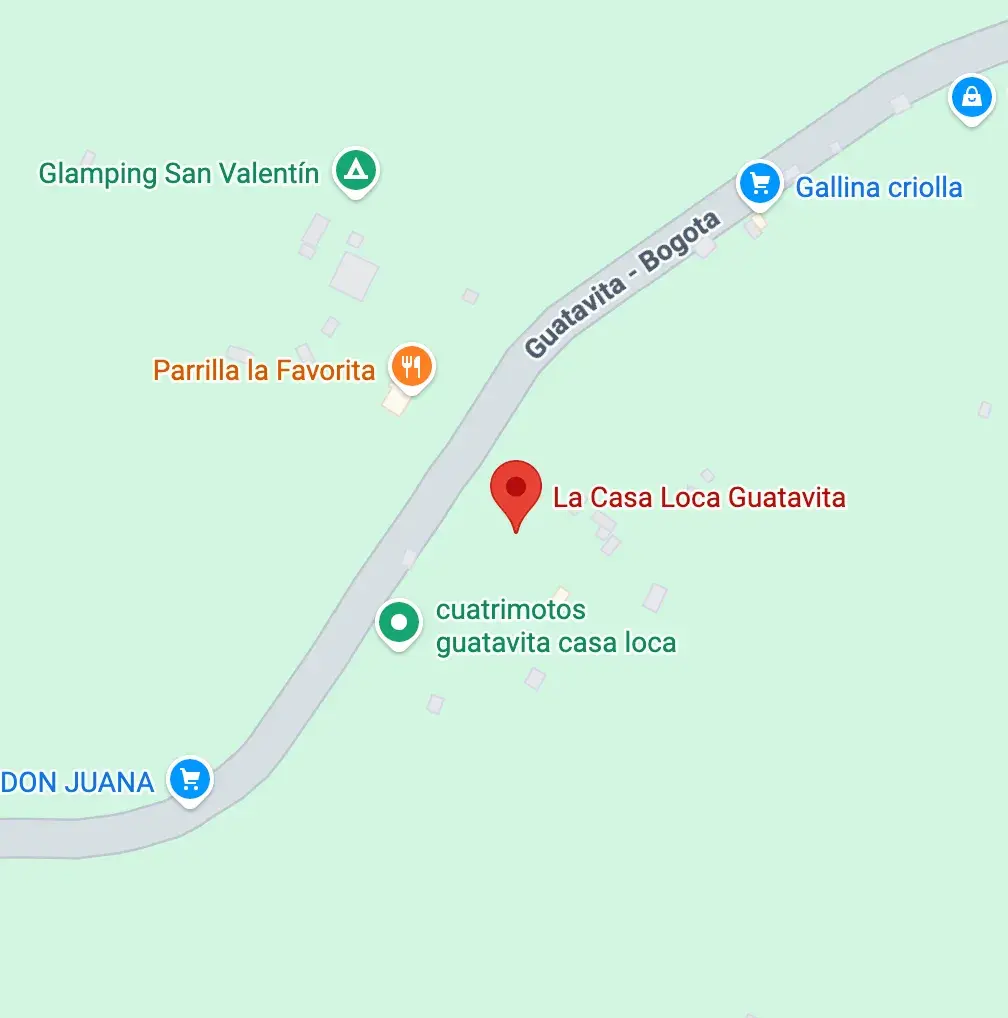Open the Glamping San Valentín campsite marker
This screenshot has width=1008, height=1018.
tap(355, 171)
